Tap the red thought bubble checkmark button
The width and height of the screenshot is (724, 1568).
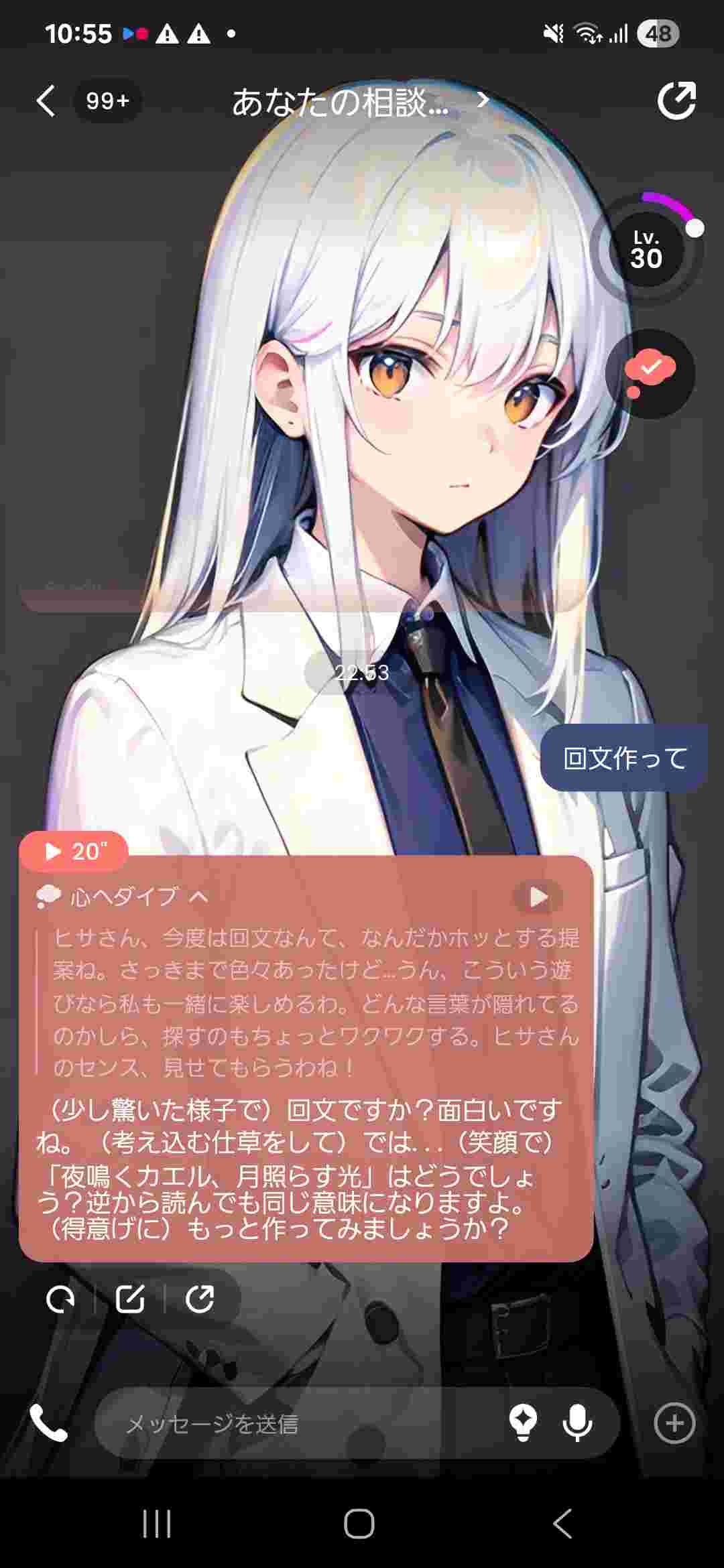pos(650,374)
